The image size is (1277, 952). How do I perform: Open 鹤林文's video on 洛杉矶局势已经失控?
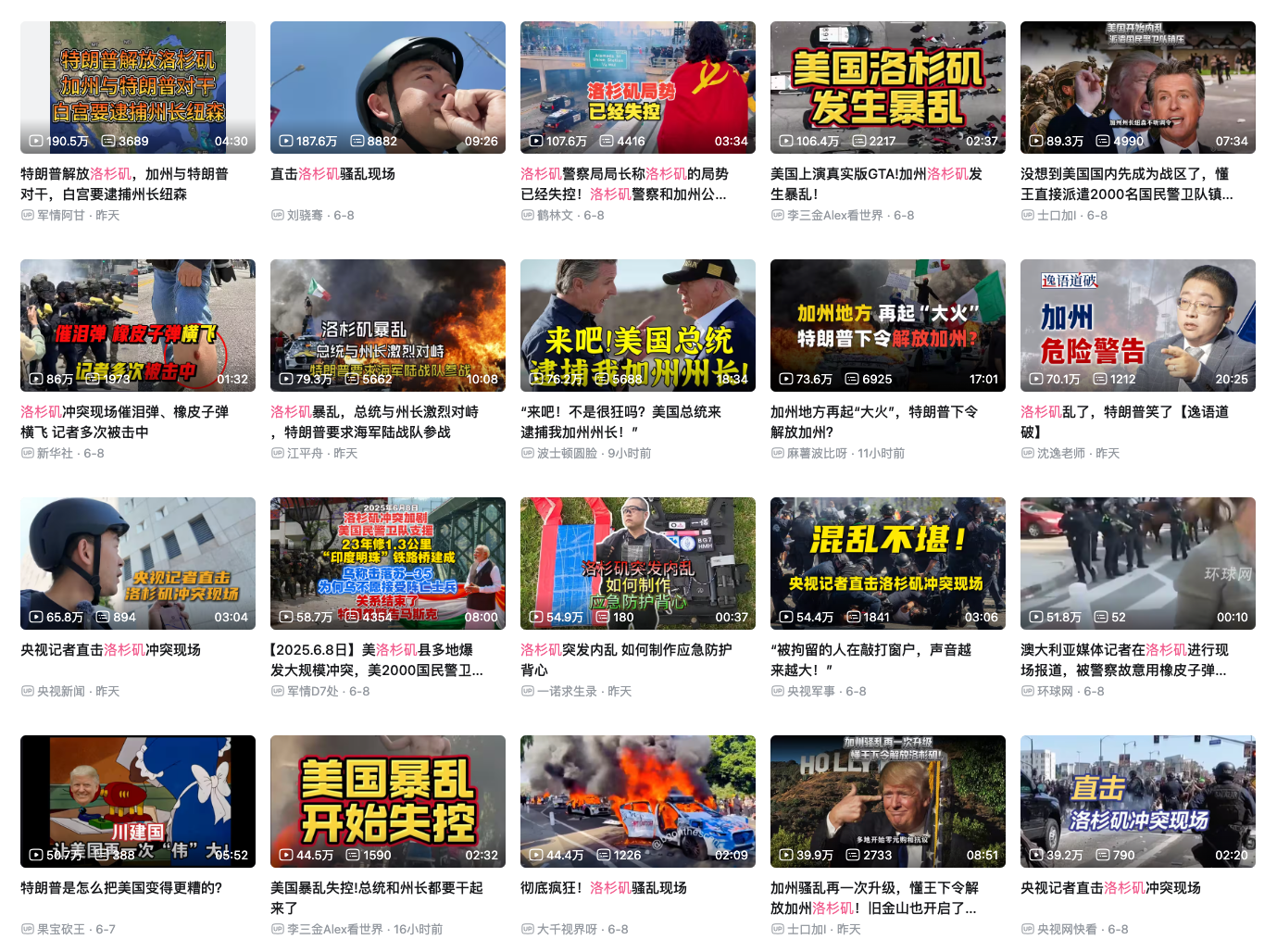pyautogui.click(x=637, y=87)
